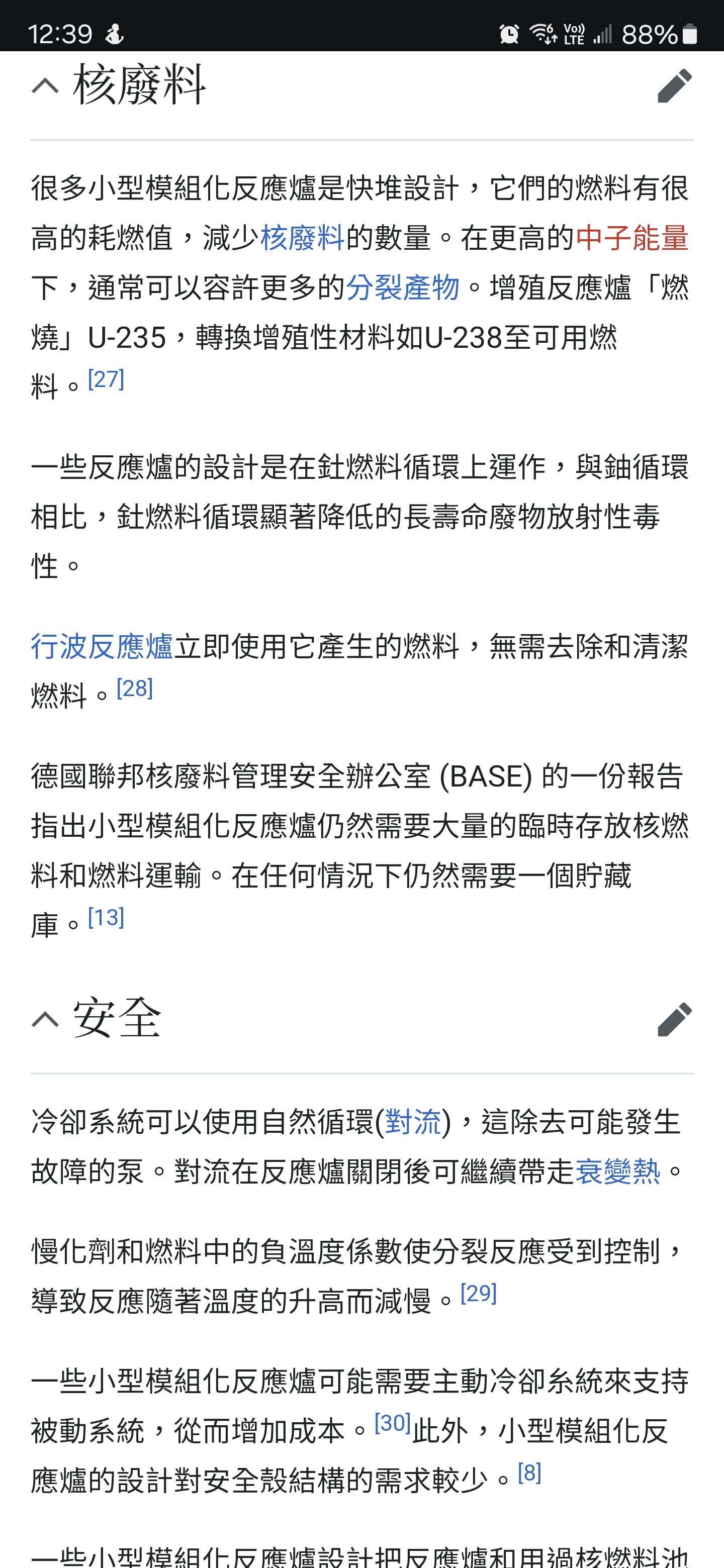Edit the 安全 section
Viewport: 724px width, 1568px height.
[x=674, y=1020]
